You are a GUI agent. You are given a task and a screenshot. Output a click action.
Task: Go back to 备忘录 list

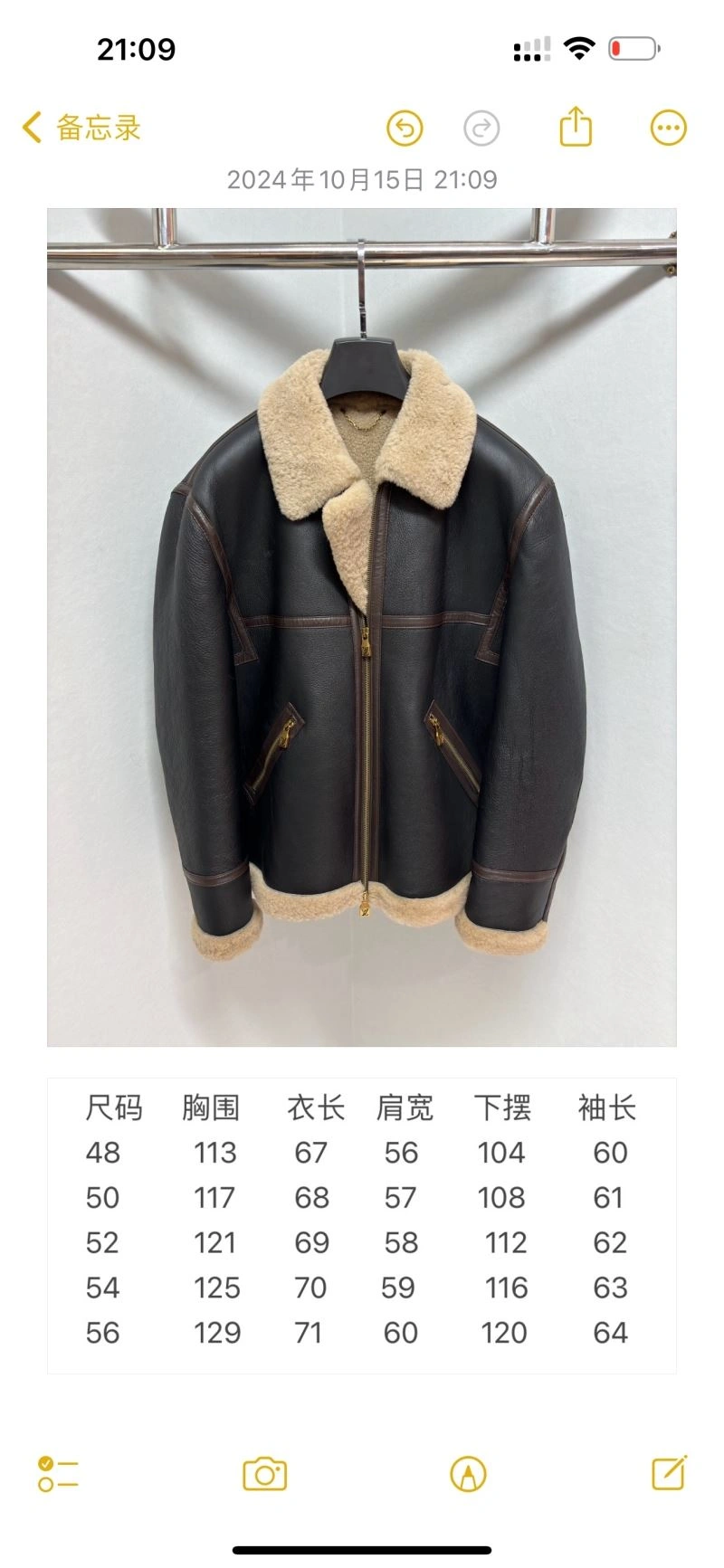[81, 128]
